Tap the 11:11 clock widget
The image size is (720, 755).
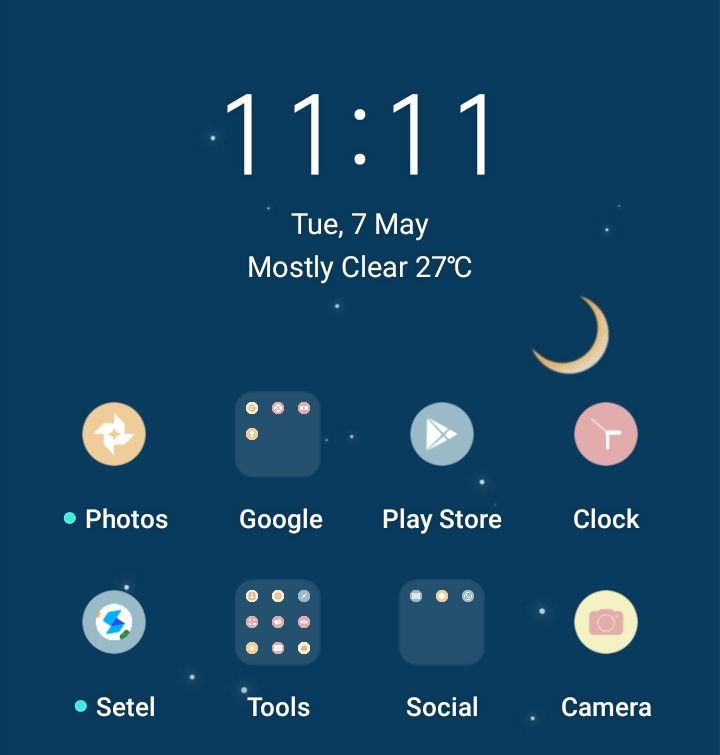(x=360, y=135)
